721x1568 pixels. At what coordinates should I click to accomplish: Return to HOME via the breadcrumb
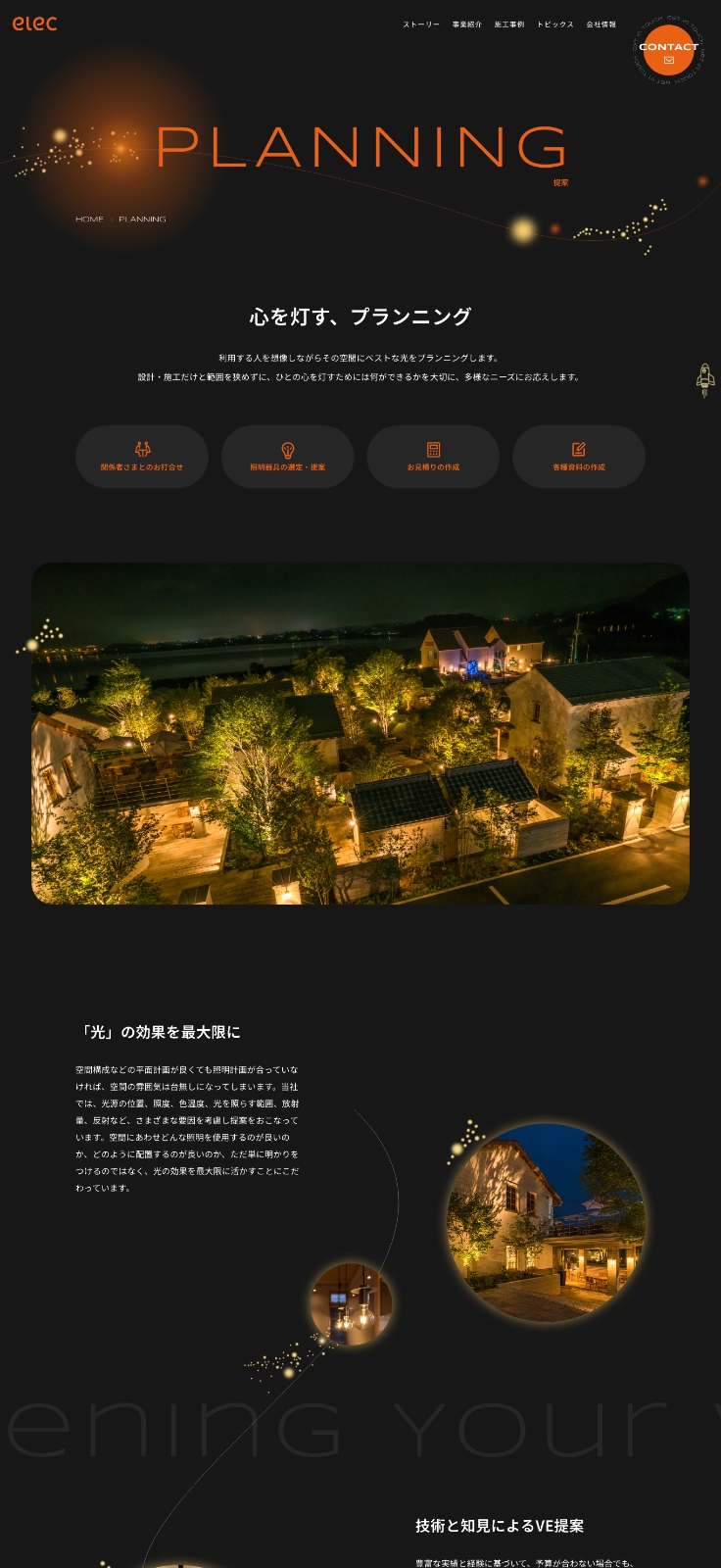click(89, 220)
